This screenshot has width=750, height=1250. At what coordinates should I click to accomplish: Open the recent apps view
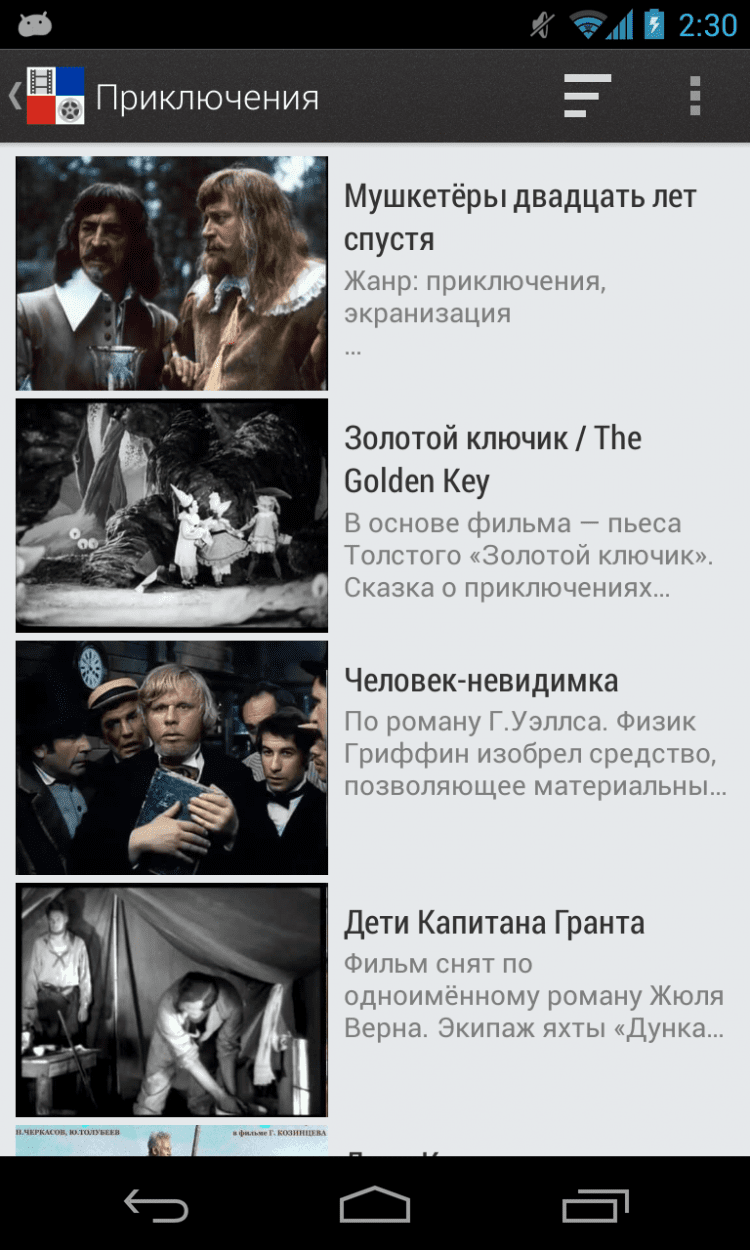[x=595, y=1205]
